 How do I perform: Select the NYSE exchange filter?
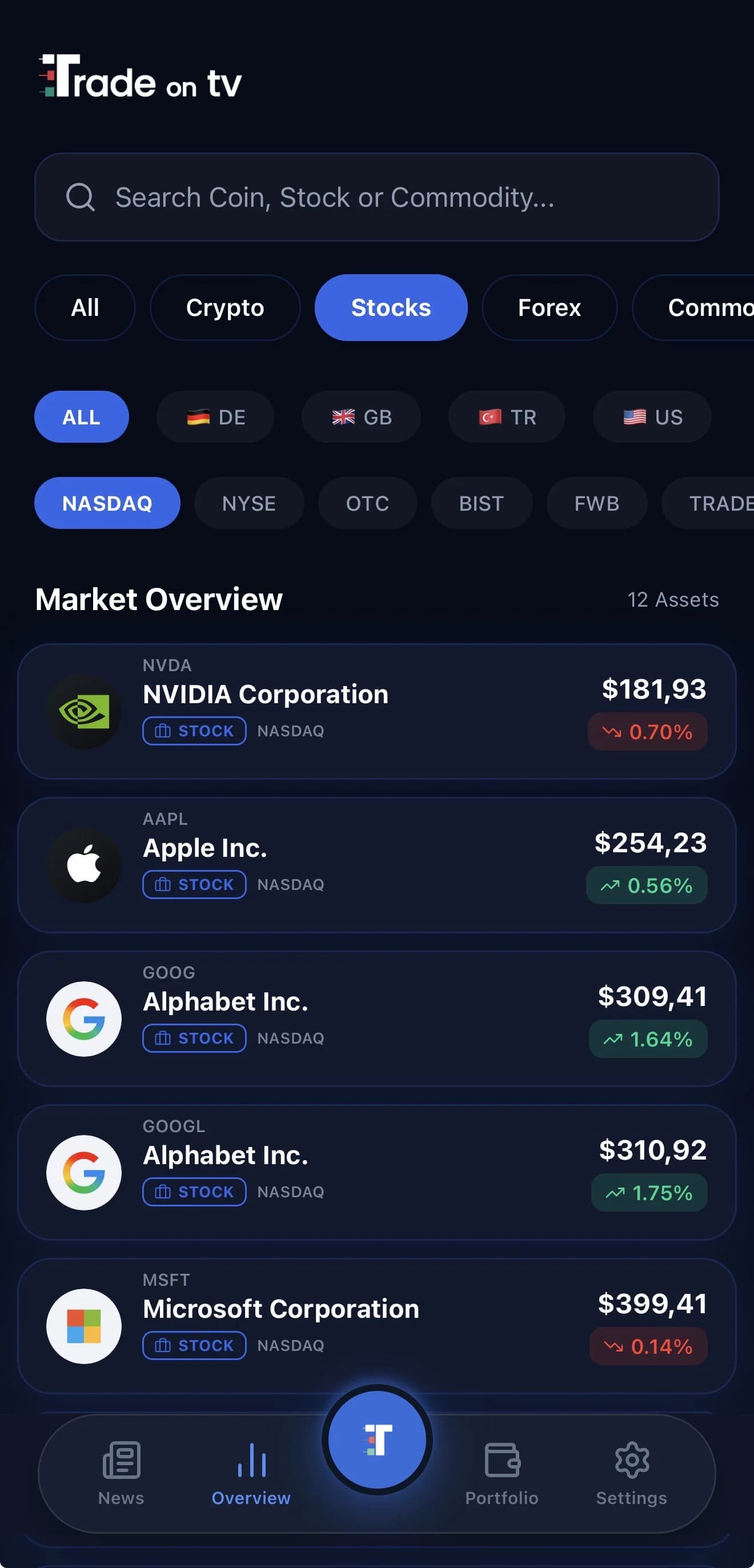[x=249, y=503]
